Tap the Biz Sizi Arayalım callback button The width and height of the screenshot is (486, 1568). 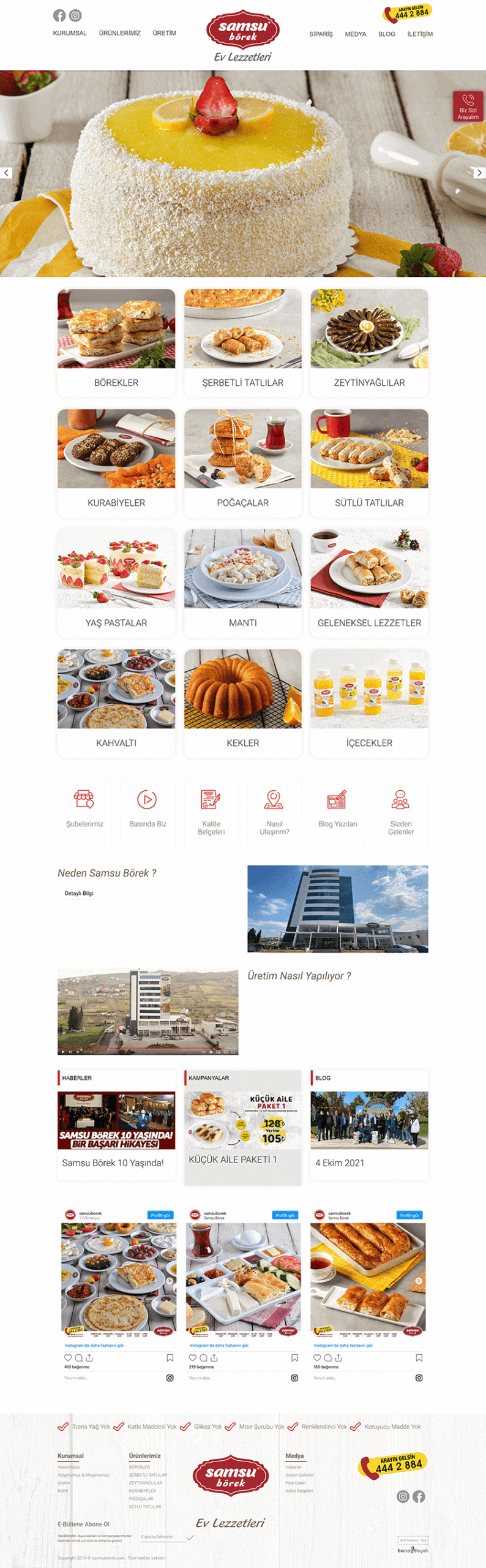[x=468, y=107]
